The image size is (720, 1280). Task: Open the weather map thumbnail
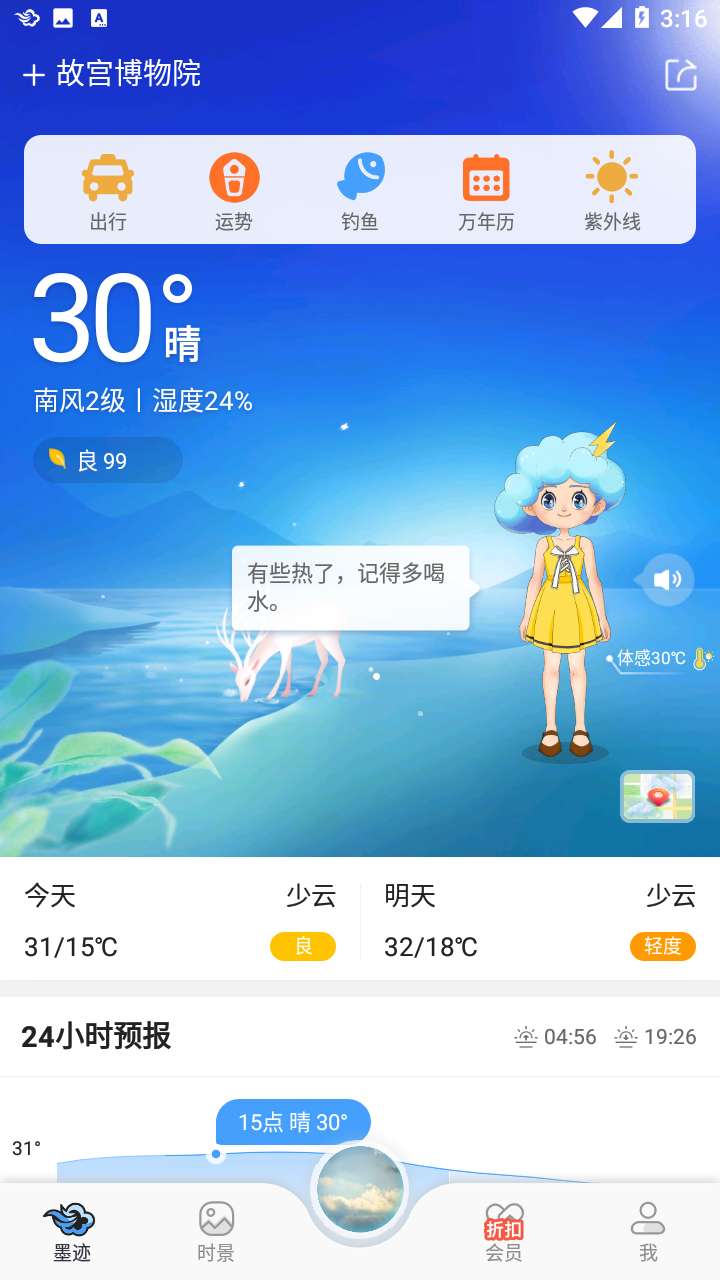pos(657,796)
